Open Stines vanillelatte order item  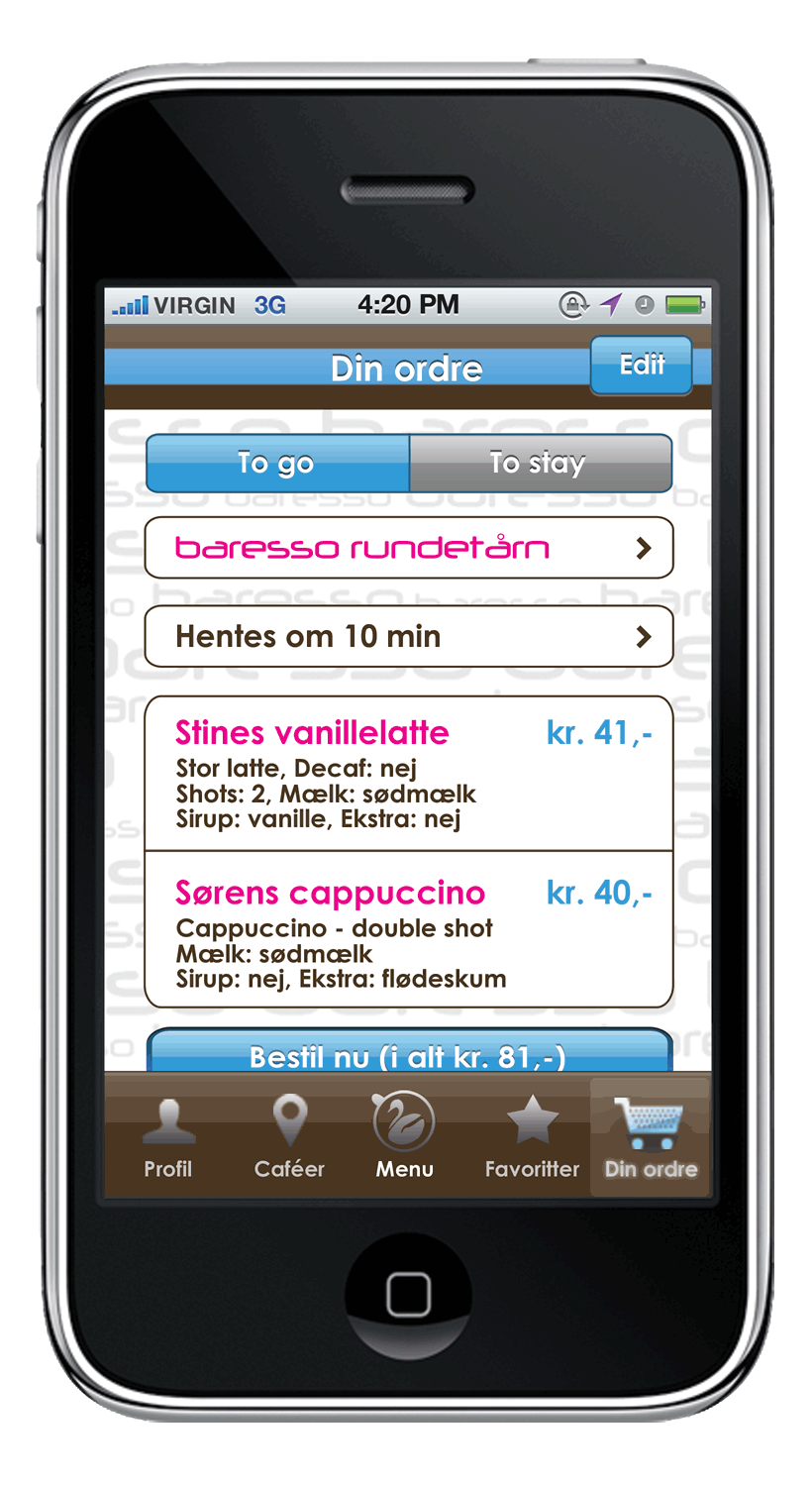coord(408,774)
